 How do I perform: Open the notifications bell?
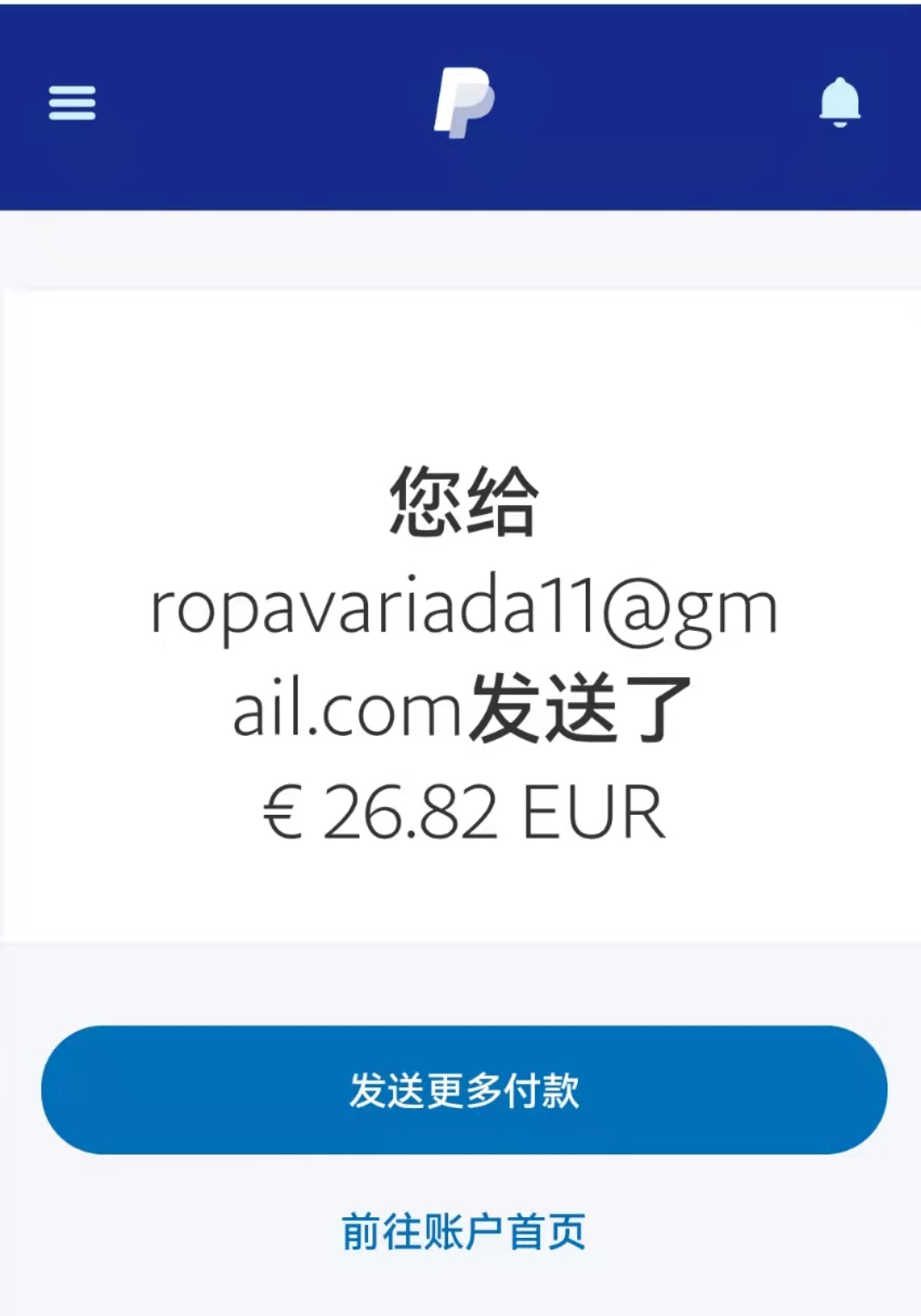pyautogui.click(x=839, y=102)
